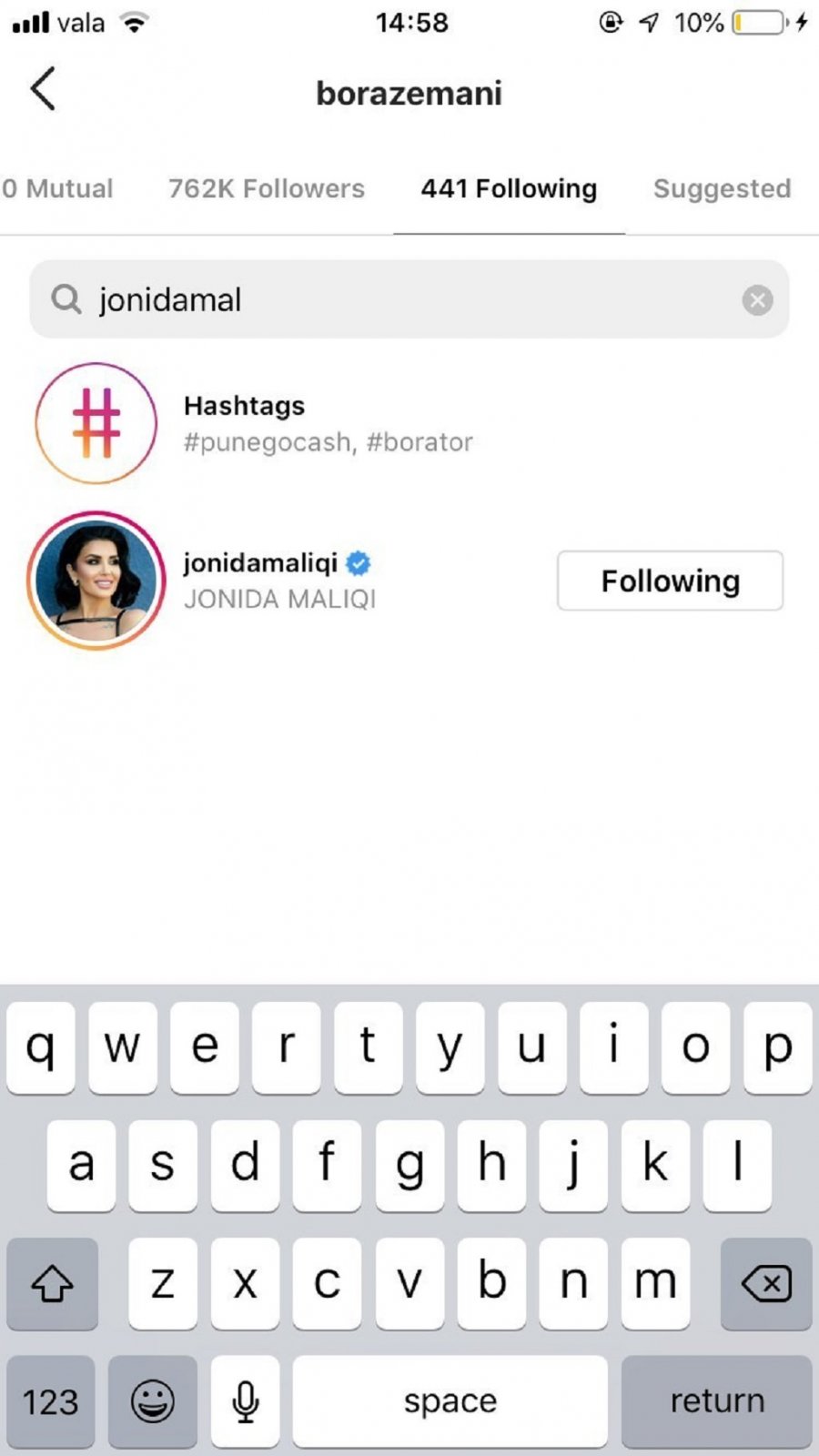Image resolution: width=819 pixels, height=1456 pixels.
Task: Tap Following button next to jonidamaliqi
Action: coord(670,581)
